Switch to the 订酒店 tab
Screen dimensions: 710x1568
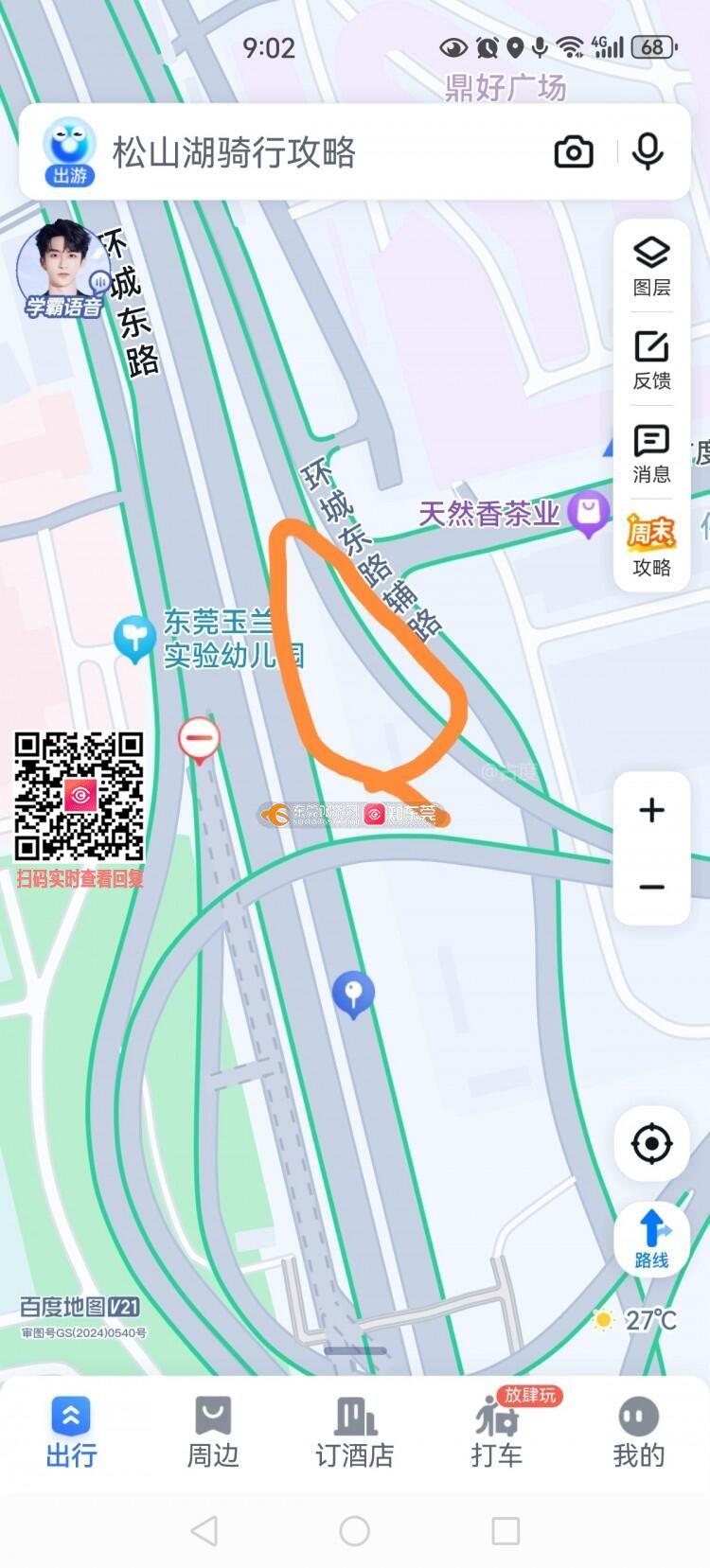pyautogui.click(x=355, y=1432)
